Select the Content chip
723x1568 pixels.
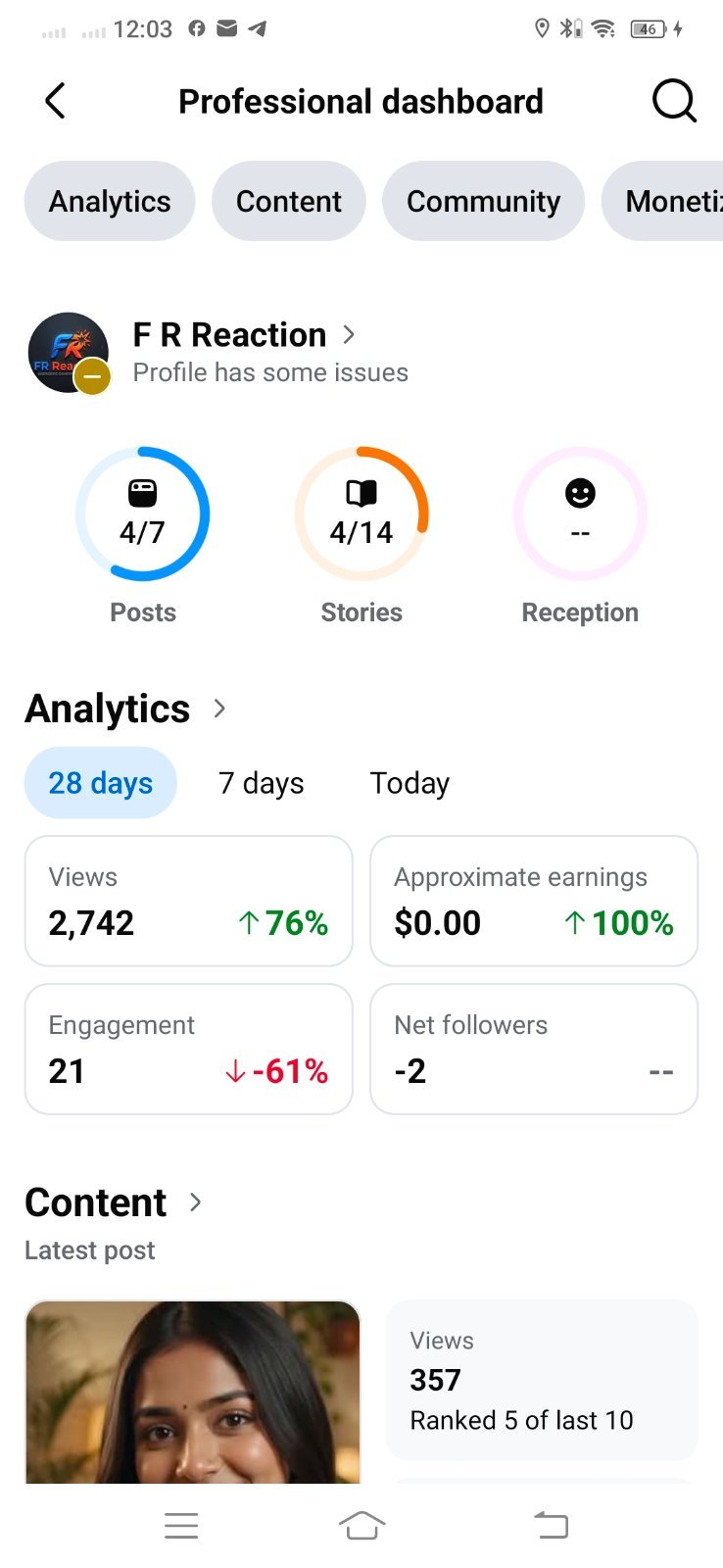289,201
